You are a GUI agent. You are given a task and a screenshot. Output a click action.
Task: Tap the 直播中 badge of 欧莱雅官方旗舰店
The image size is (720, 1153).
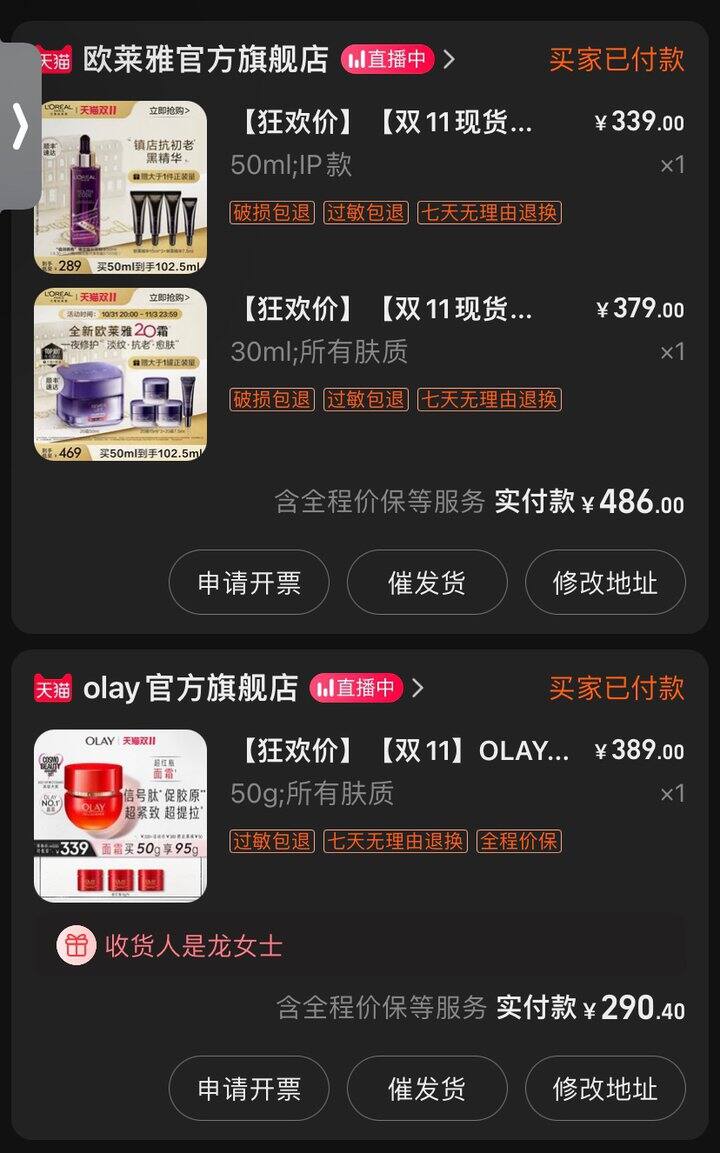[387, 59]
